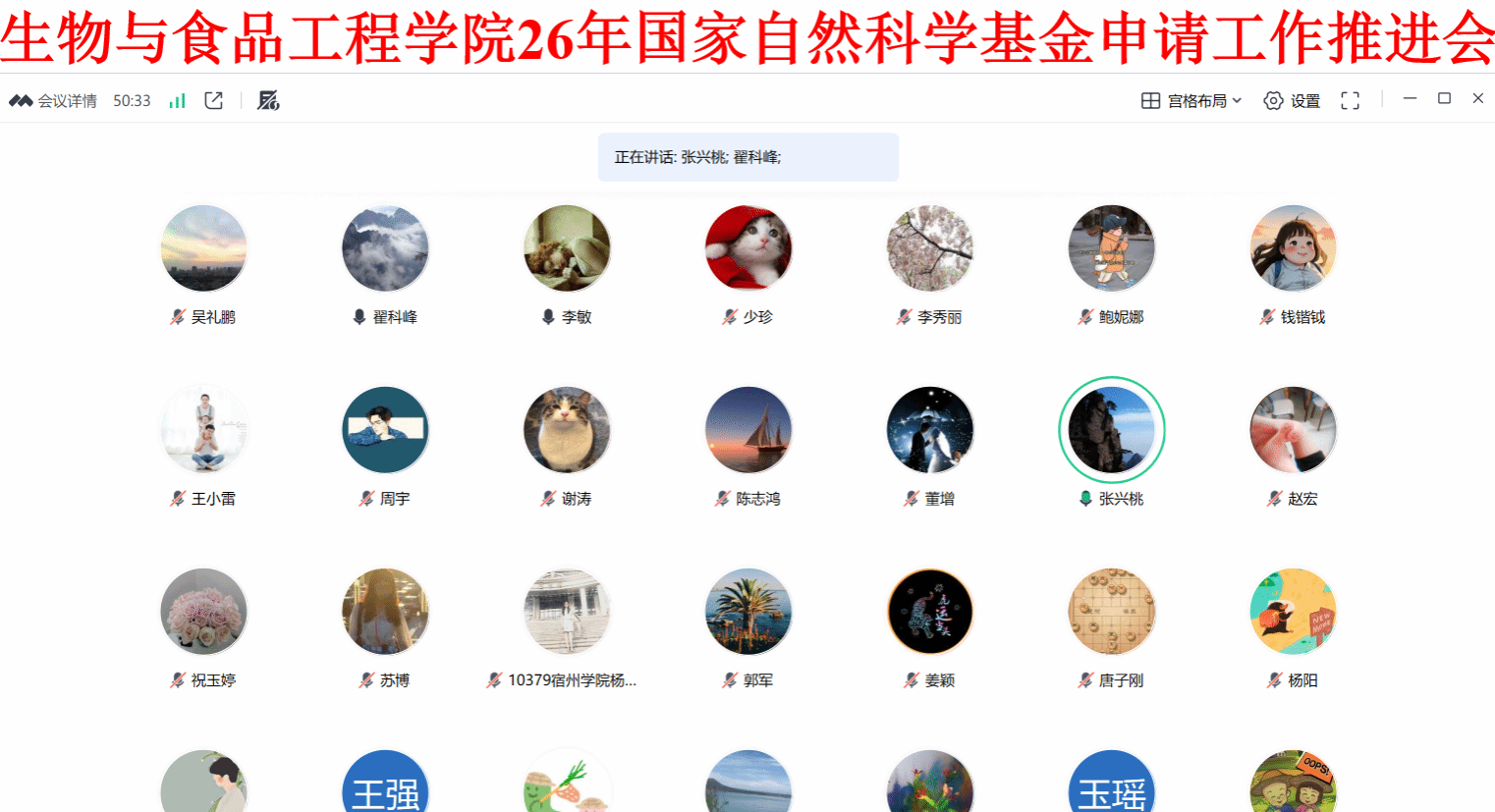The image size is (1495, 812).
Task: Click the pop-out arrow icon beside the timer
Action: [213, 100]
